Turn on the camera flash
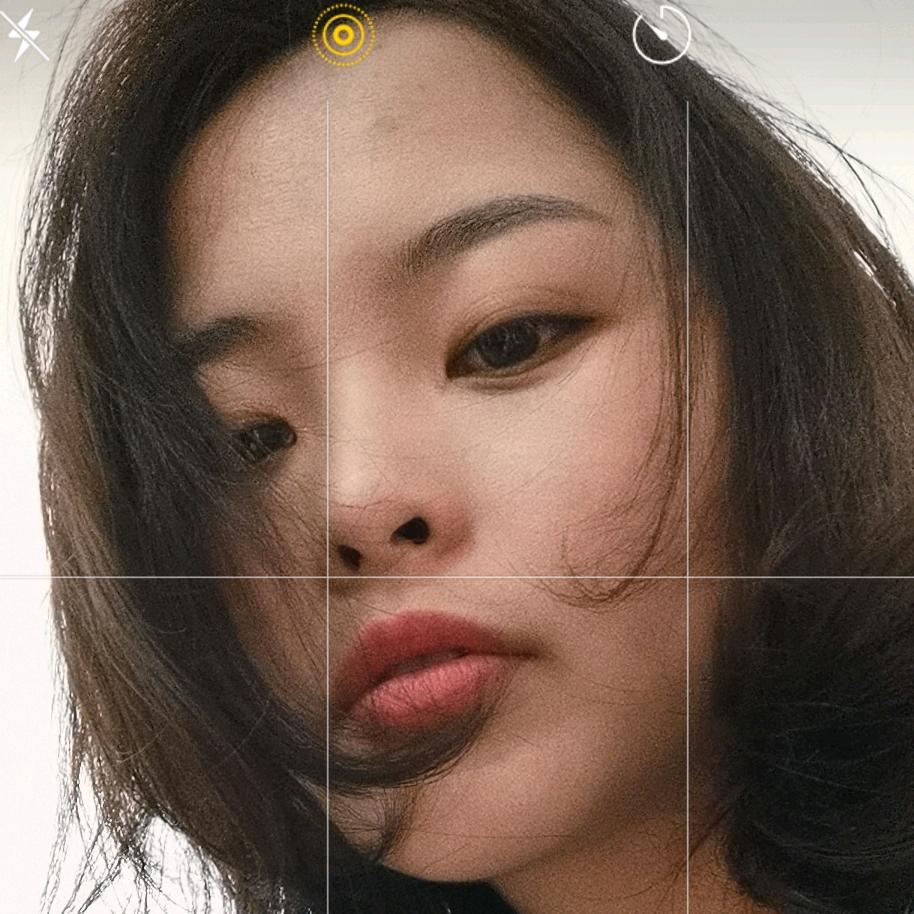The height and width of the screenshot is (914, 914). coord(24,37)
